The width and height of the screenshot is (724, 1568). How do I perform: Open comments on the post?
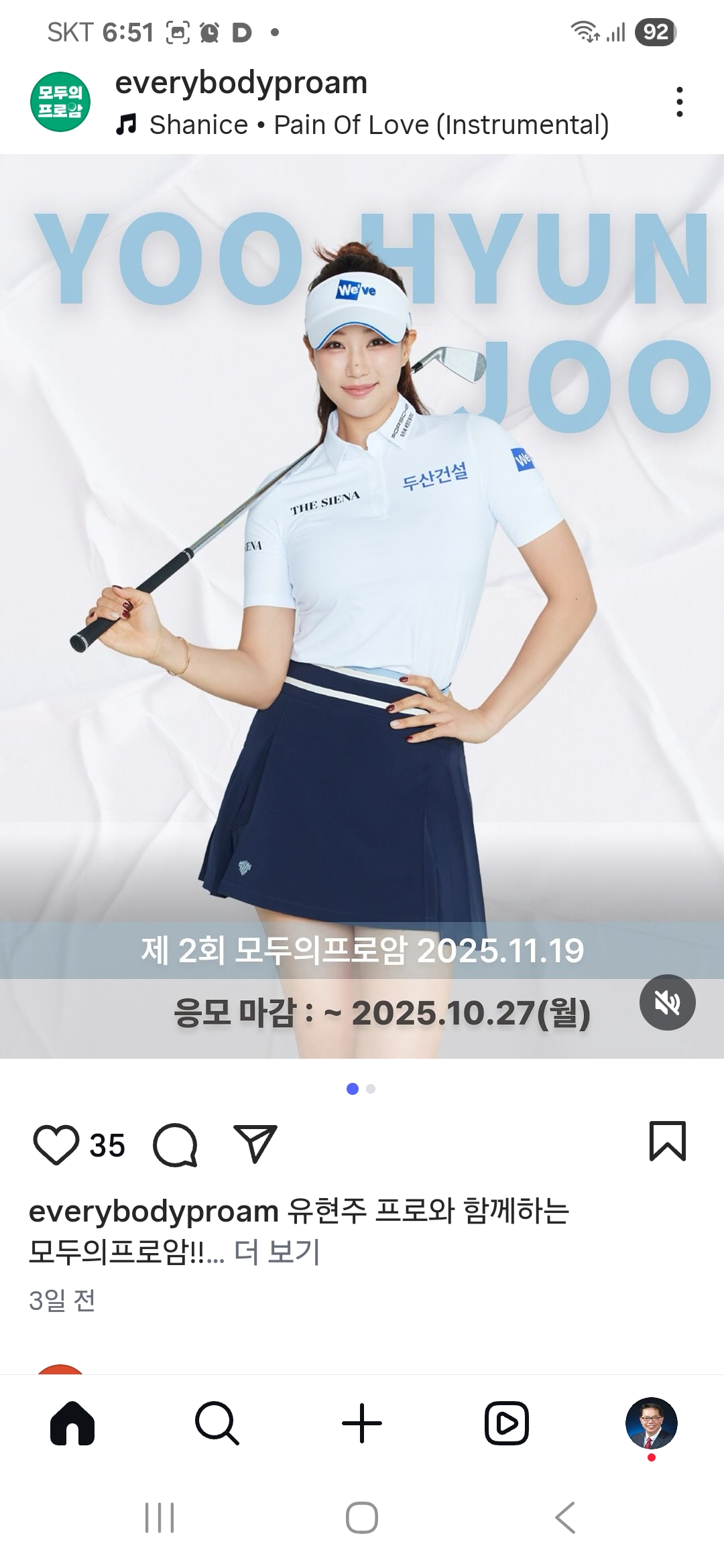176,1145
